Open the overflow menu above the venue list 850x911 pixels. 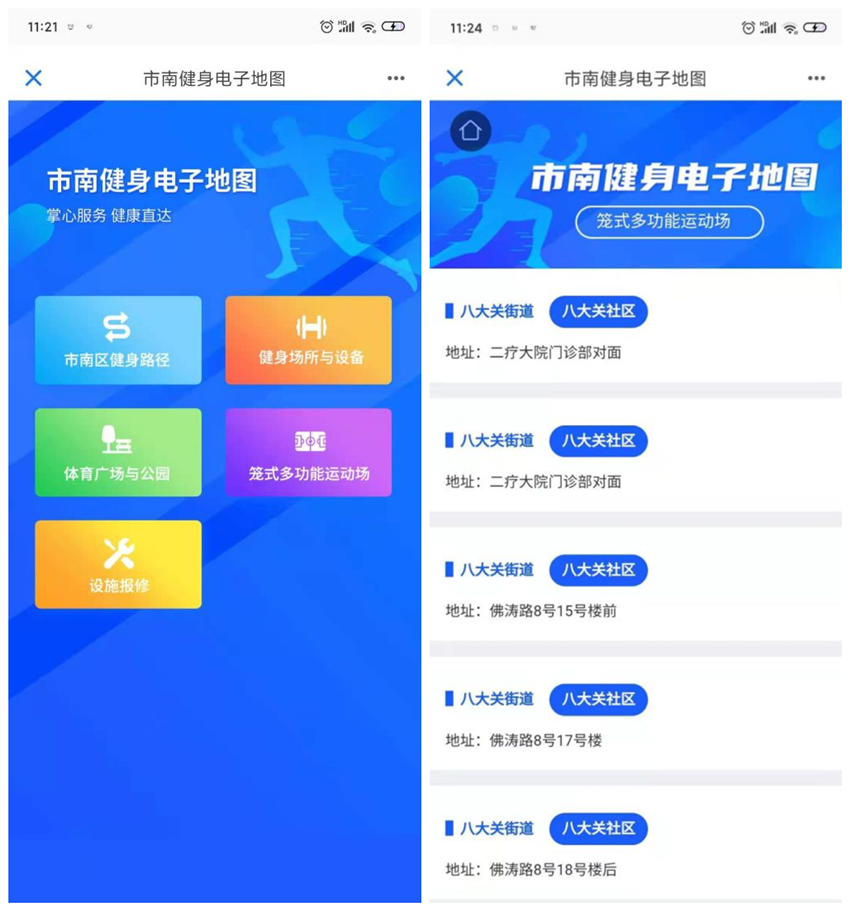coord(817,78)
